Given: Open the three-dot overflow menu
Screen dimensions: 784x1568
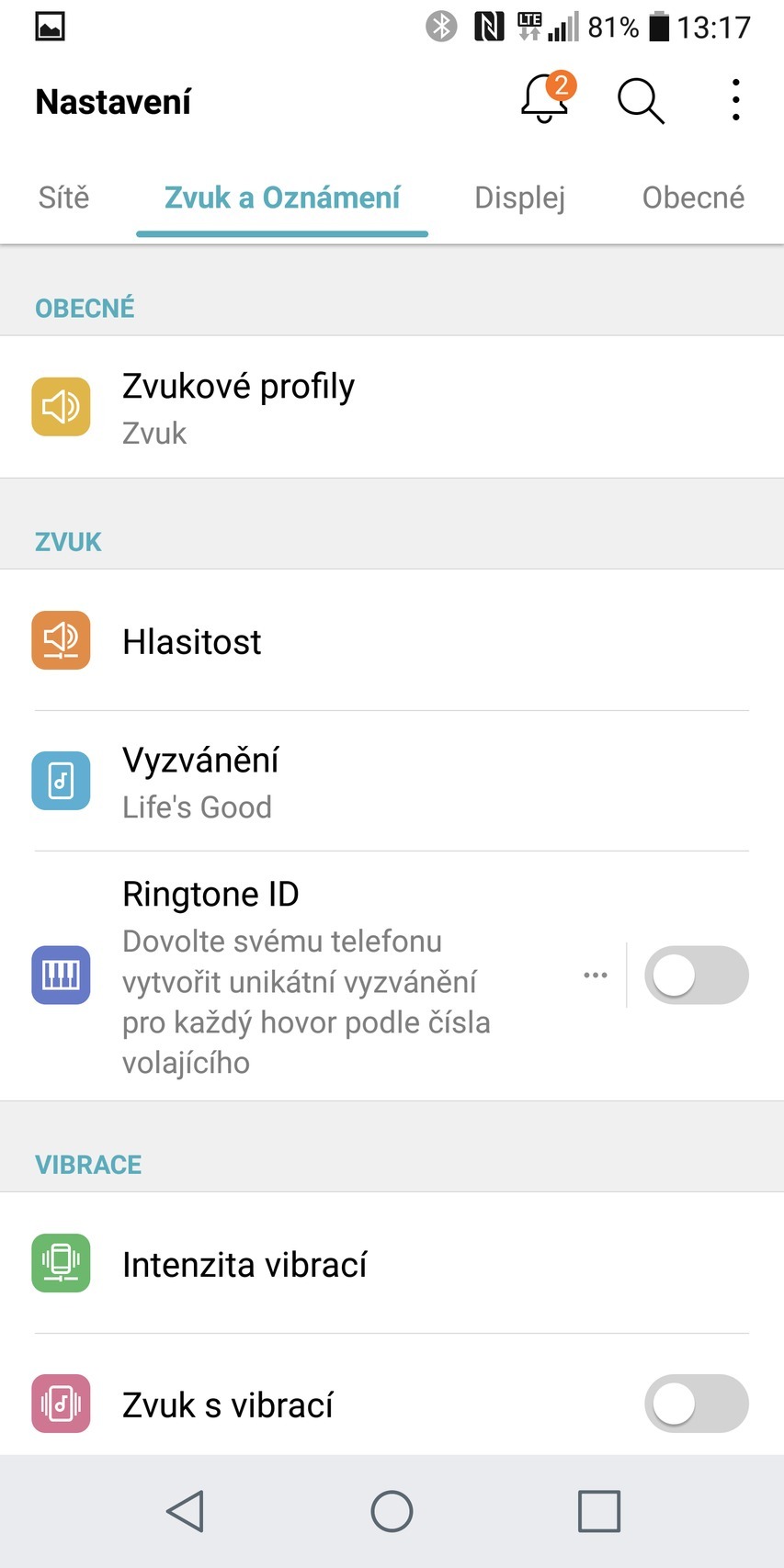Looking at the screenshot, I should 734,101.
